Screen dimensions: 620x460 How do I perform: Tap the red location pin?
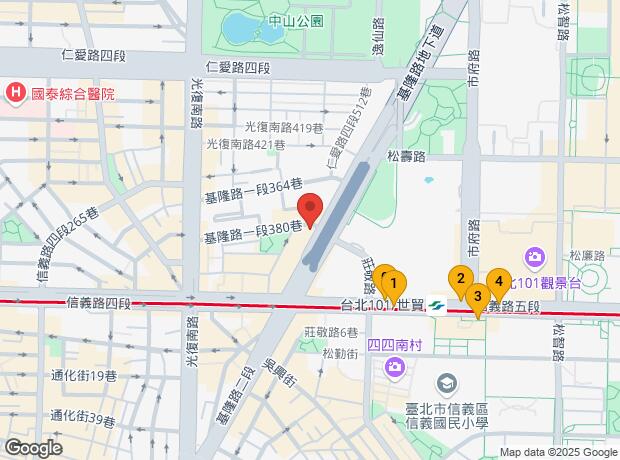[310, 210]
